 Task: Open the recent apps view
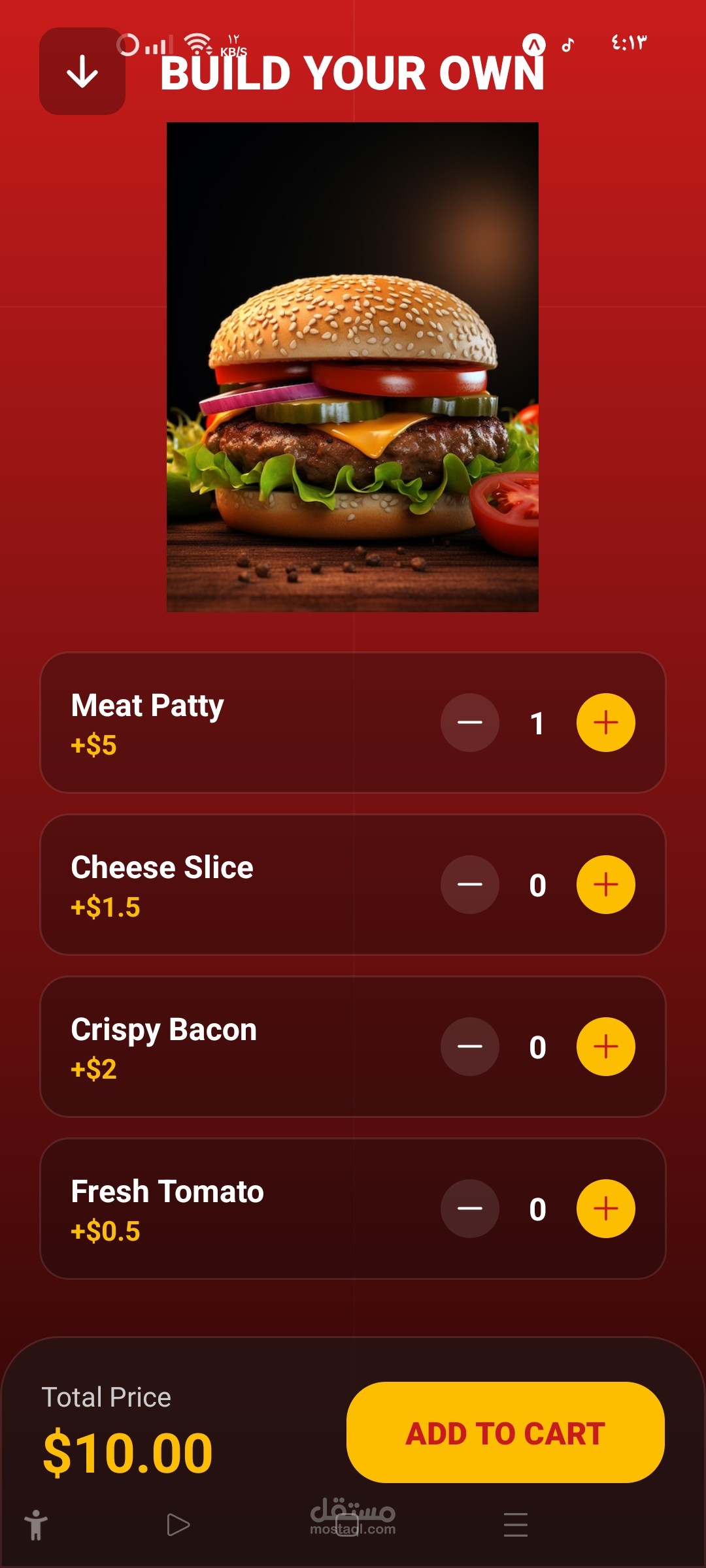coord(515,1526)
